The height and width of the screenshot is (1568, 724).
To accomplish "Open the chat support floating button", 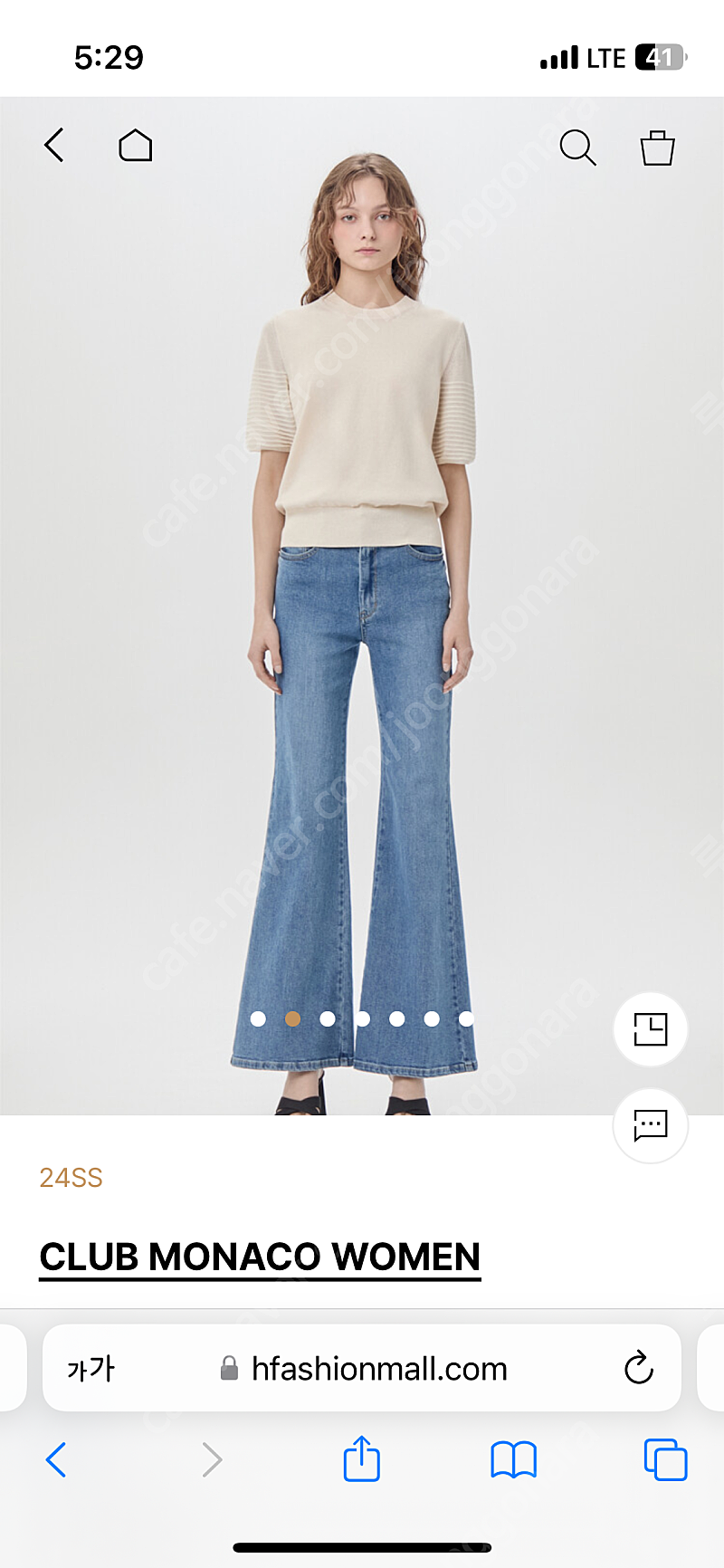I will (x=651, y=1125).
